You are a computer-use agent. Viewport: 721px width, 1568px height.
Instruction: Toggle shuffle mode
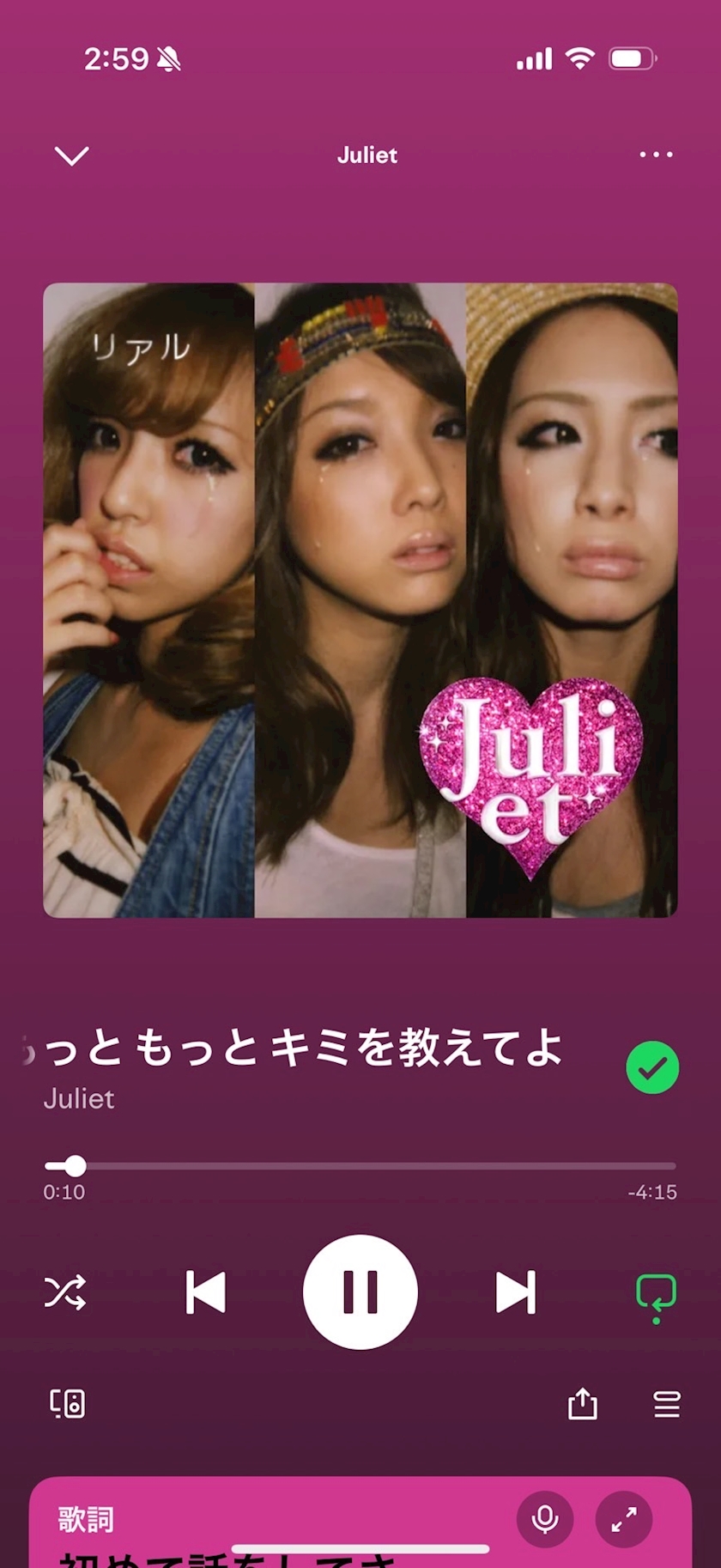click(x=65, y=1291)
